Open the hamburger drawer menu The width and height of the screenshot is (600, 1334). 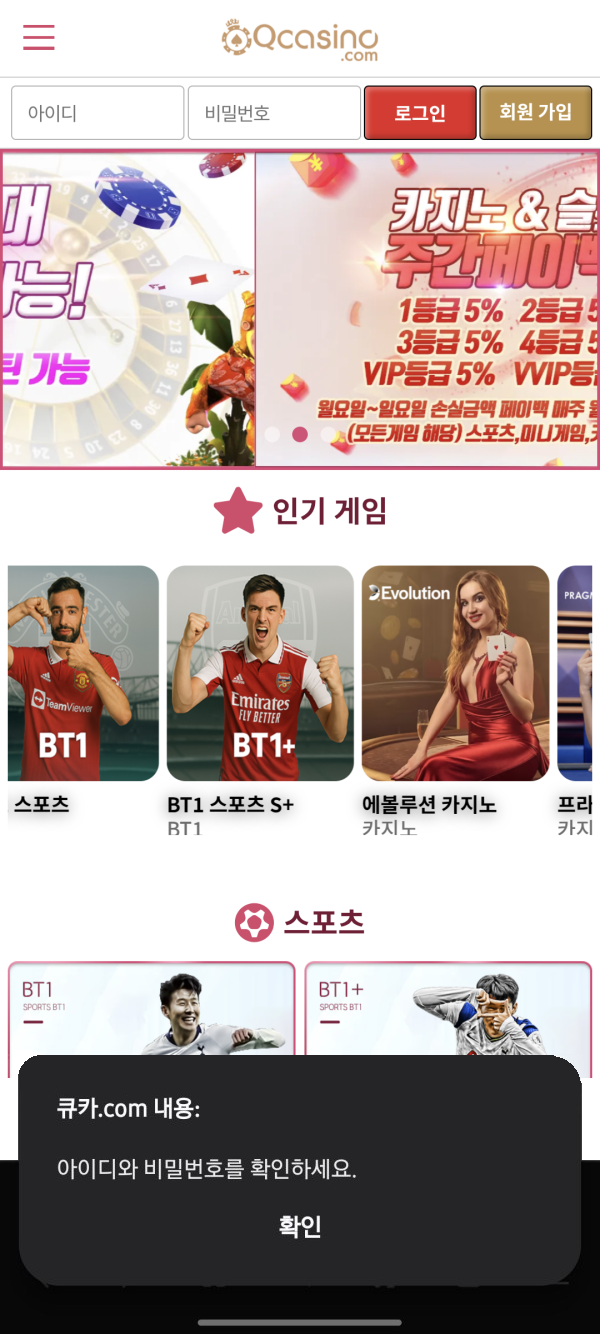click(39, 37)
